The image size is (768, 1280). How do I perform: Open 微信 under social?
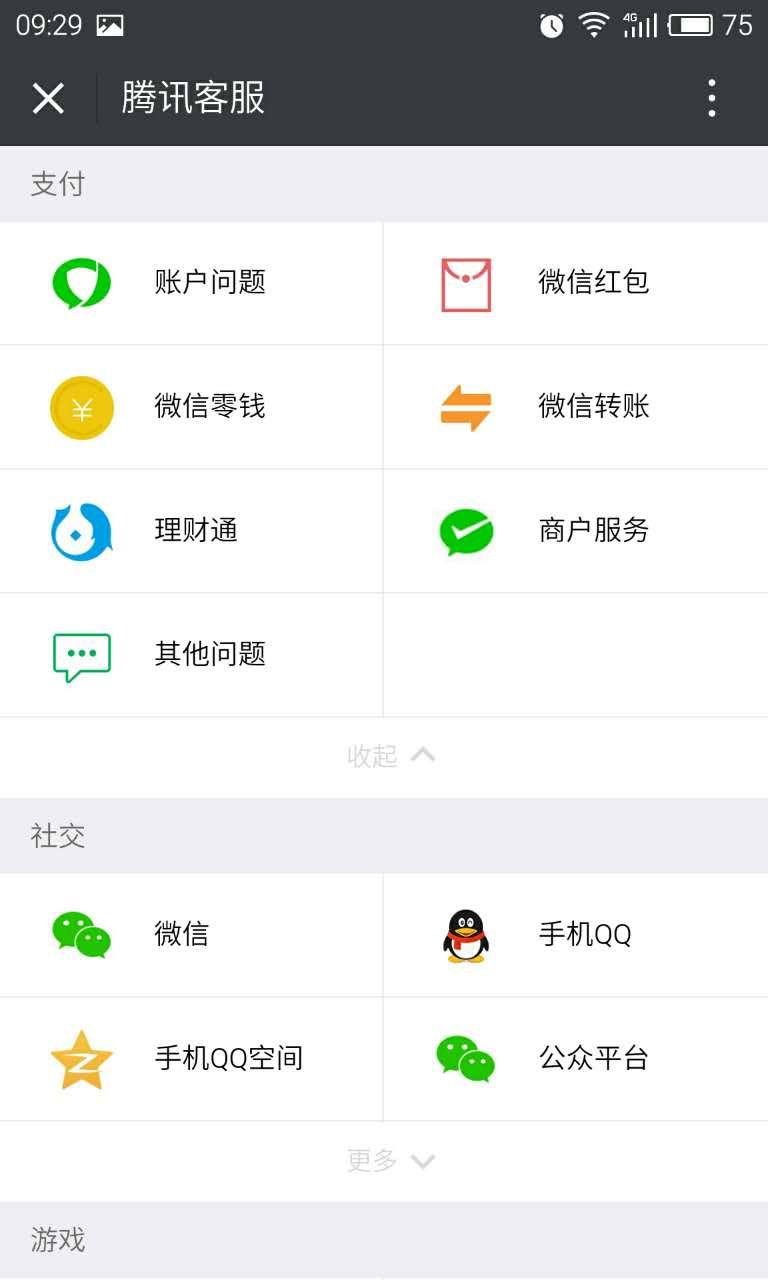pyautogui.click(x=191, y=935)
